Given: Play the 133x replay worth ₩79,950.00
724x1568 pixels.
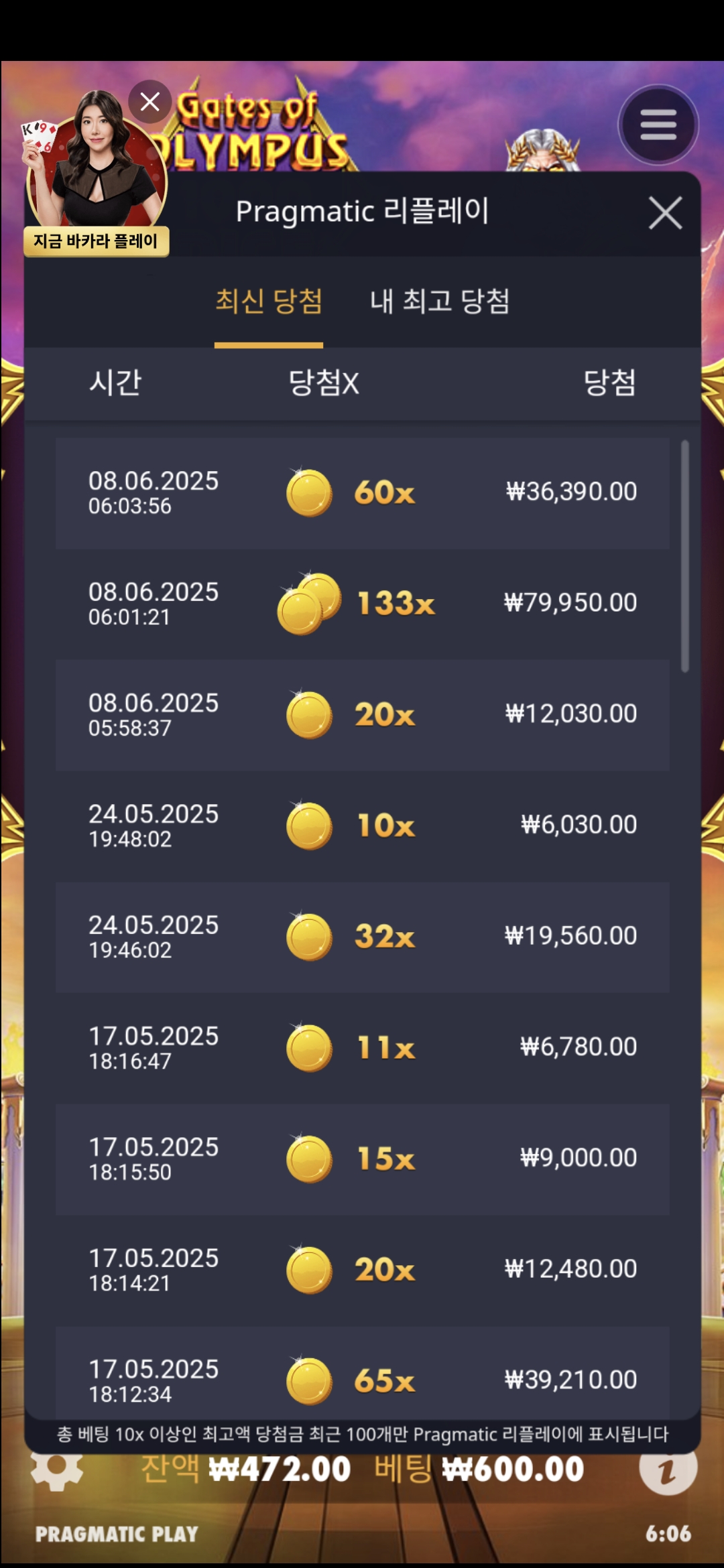Looking at the screenshot, I should pos(362,604).
